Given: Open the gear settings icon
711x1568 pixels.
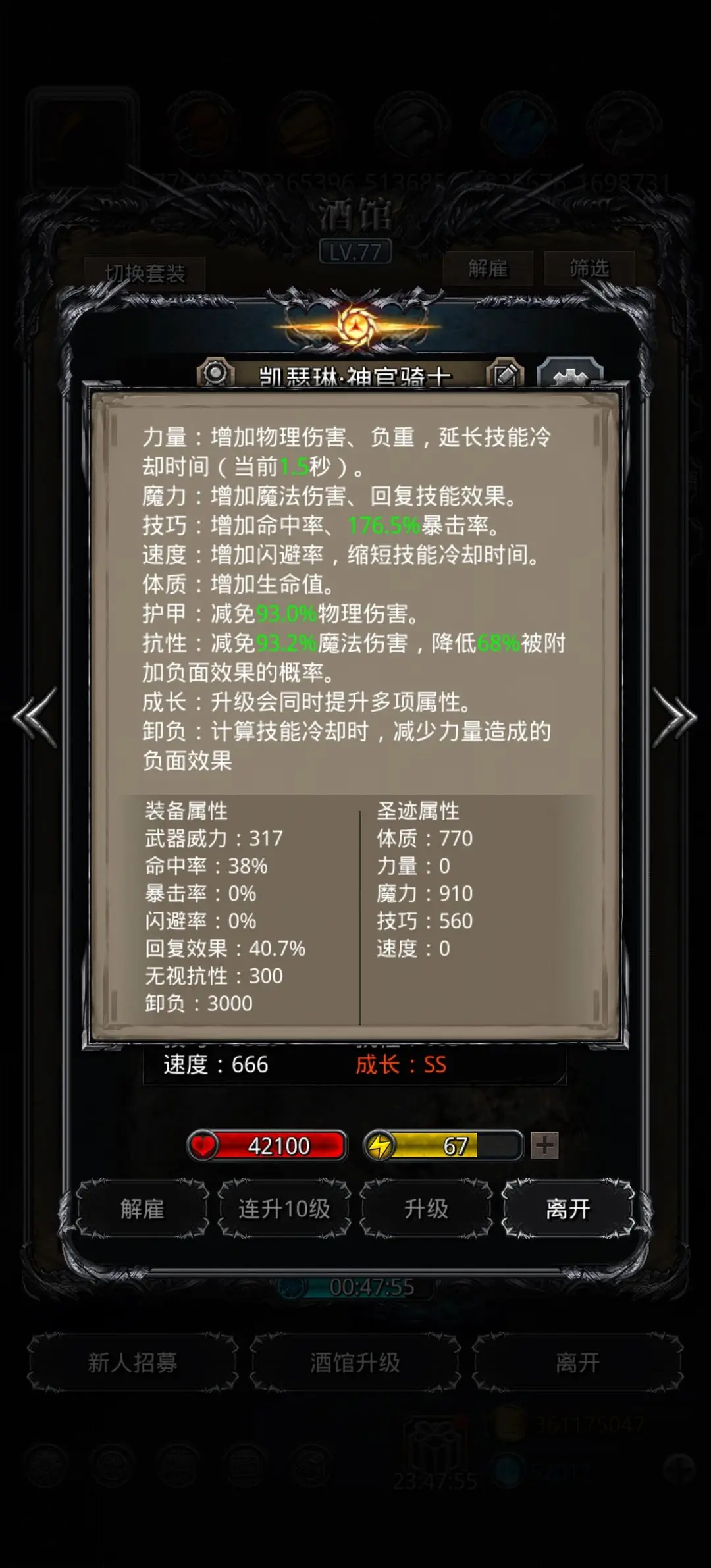Looking at the screenshot, I should [570, 375].
